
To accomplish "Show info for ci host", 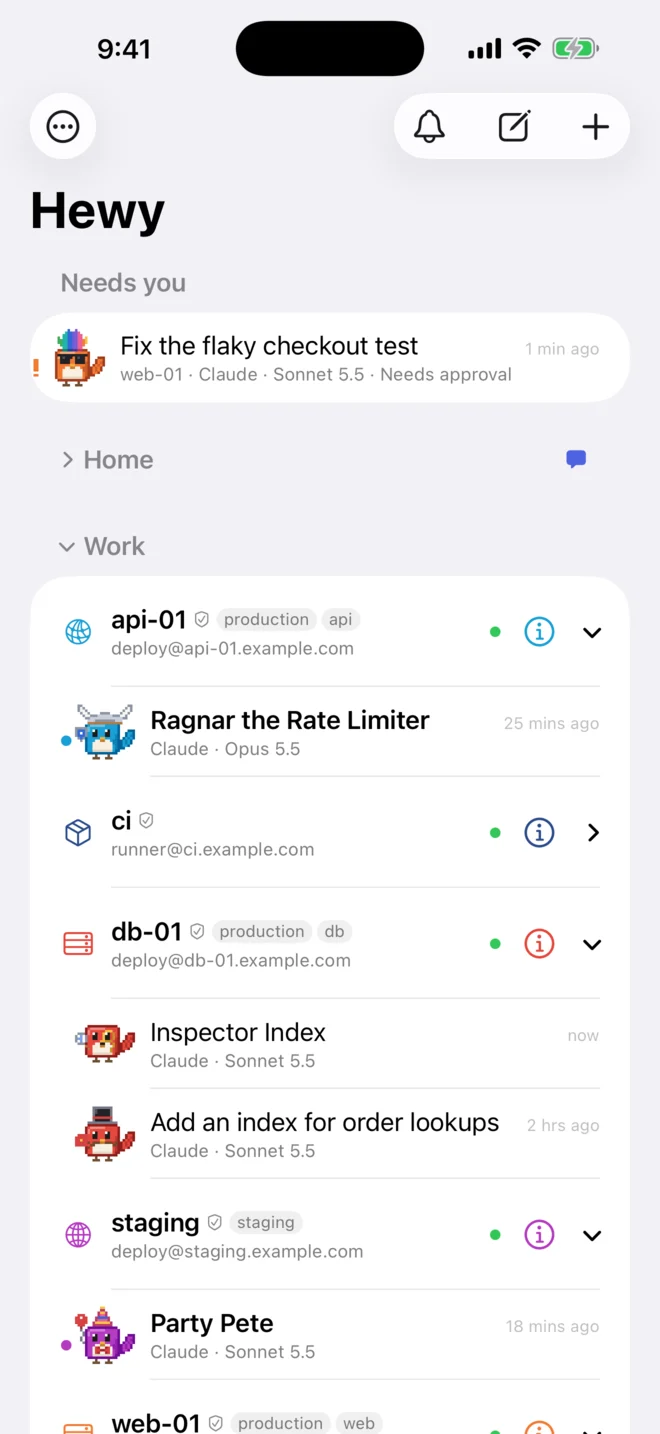I will tap(539, 832).
